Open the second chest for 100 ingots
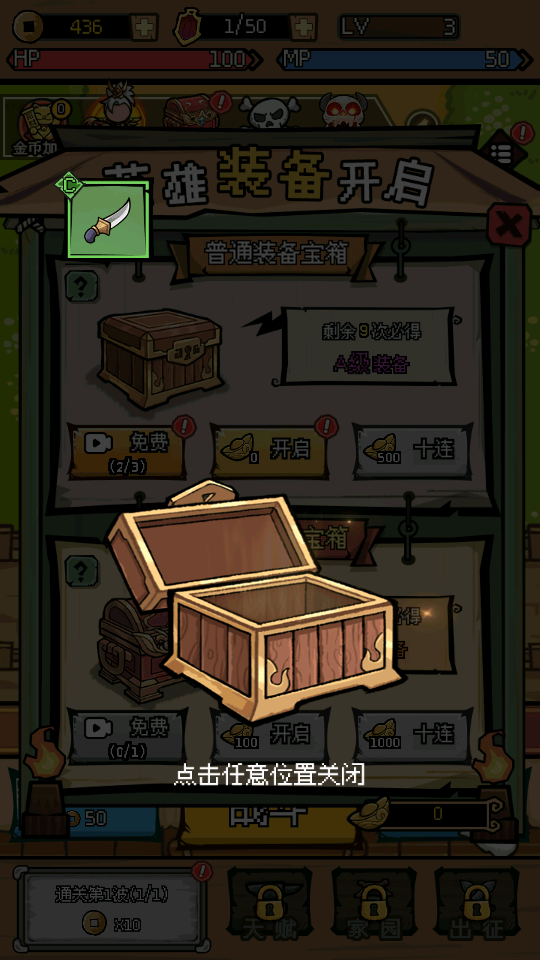The height and width of the screenshot is (960, 540). click(269, 735)
